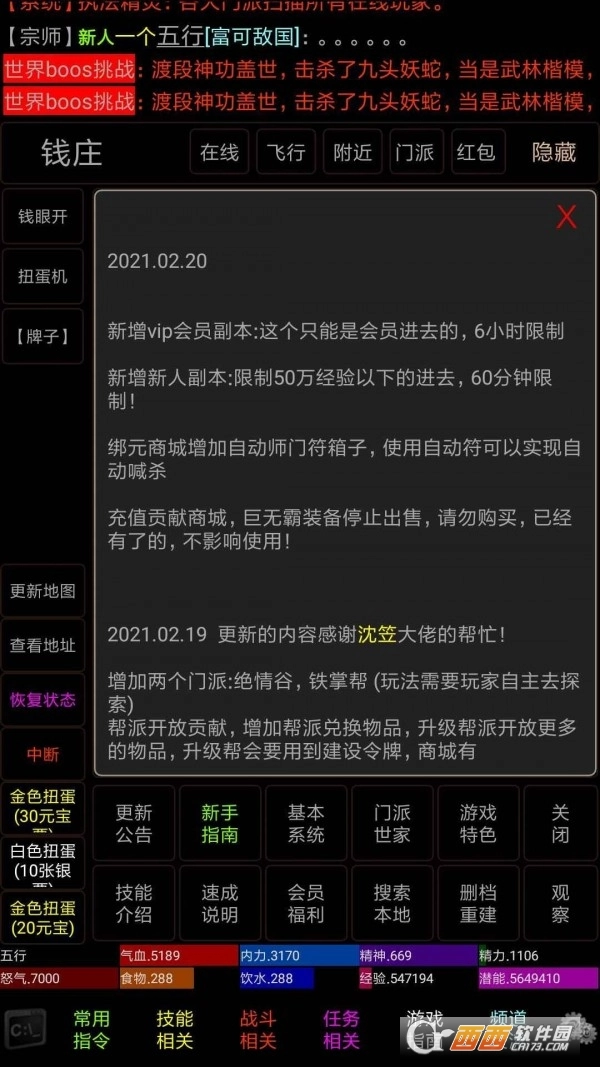Open the 红包 red packet button
The width and height of the screenshot is (600, 1067).
point(475,152)
